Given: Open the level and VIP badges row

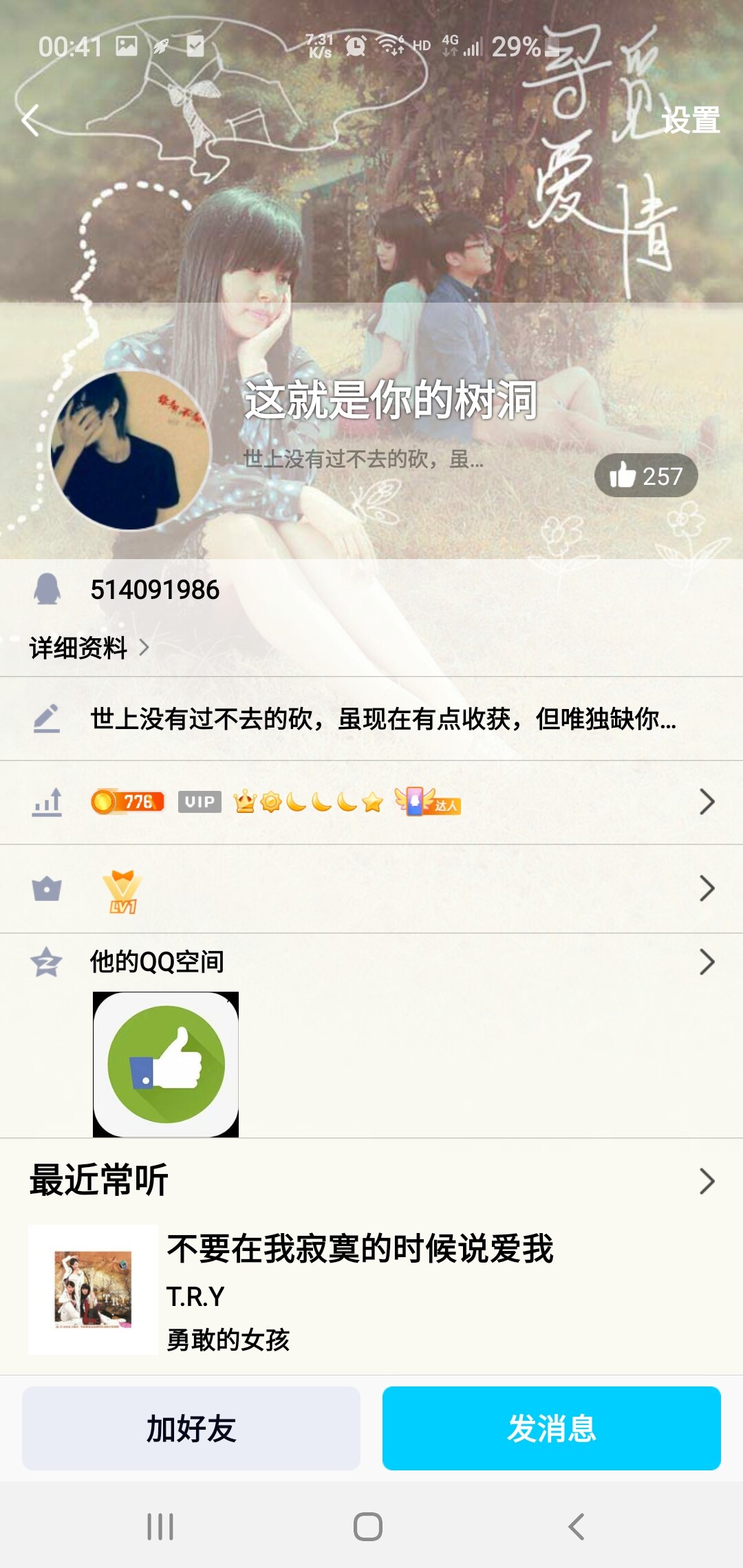Looking at the screenshot, I should [x=371, y=802].
